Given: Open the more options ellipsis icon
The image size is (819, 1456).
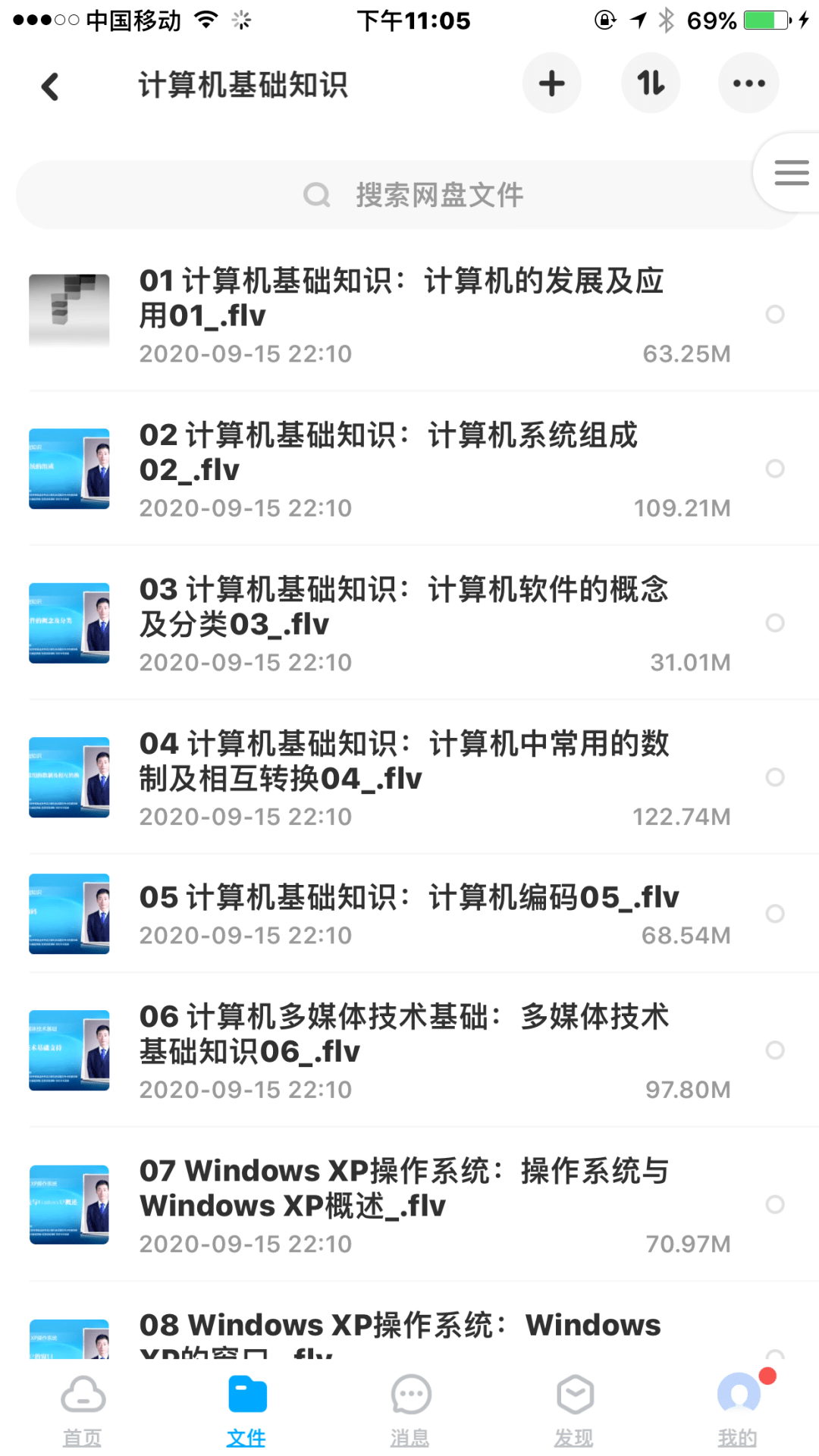Looking at the screenshot, I should 748,83.
